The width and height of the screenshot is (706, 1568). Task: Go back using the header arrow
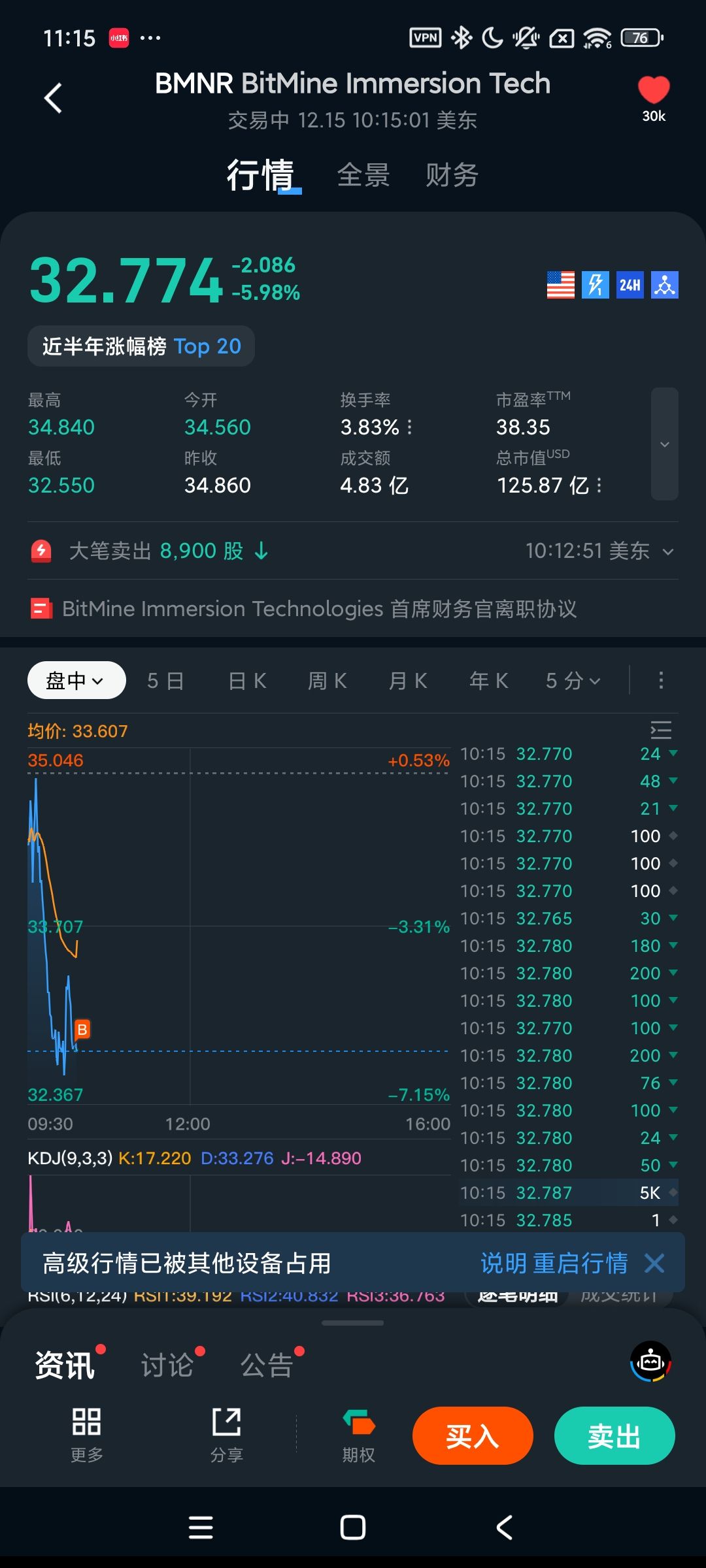point(54,98)
